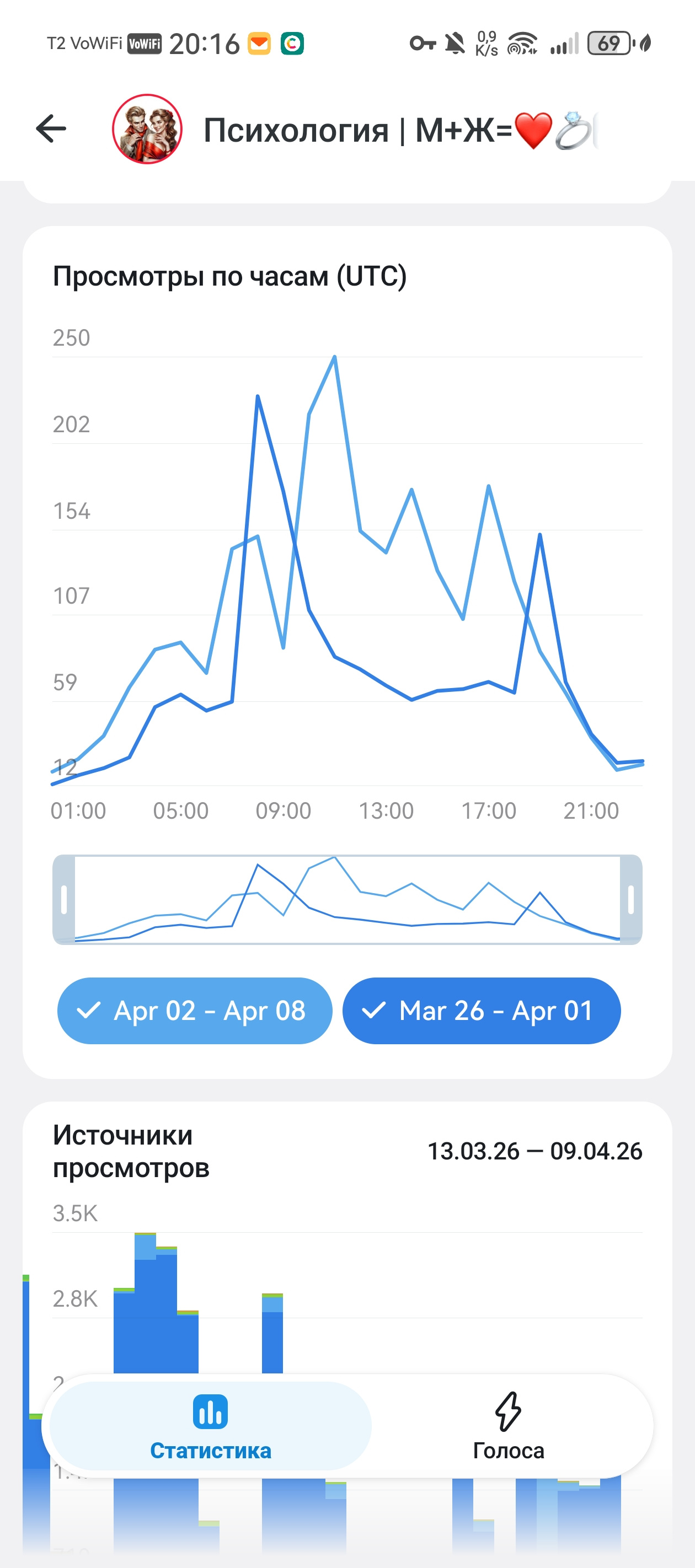Screen dimensions: 695x1568
Task: Switch to the Статистика tab
Action: coord(210,1427)
